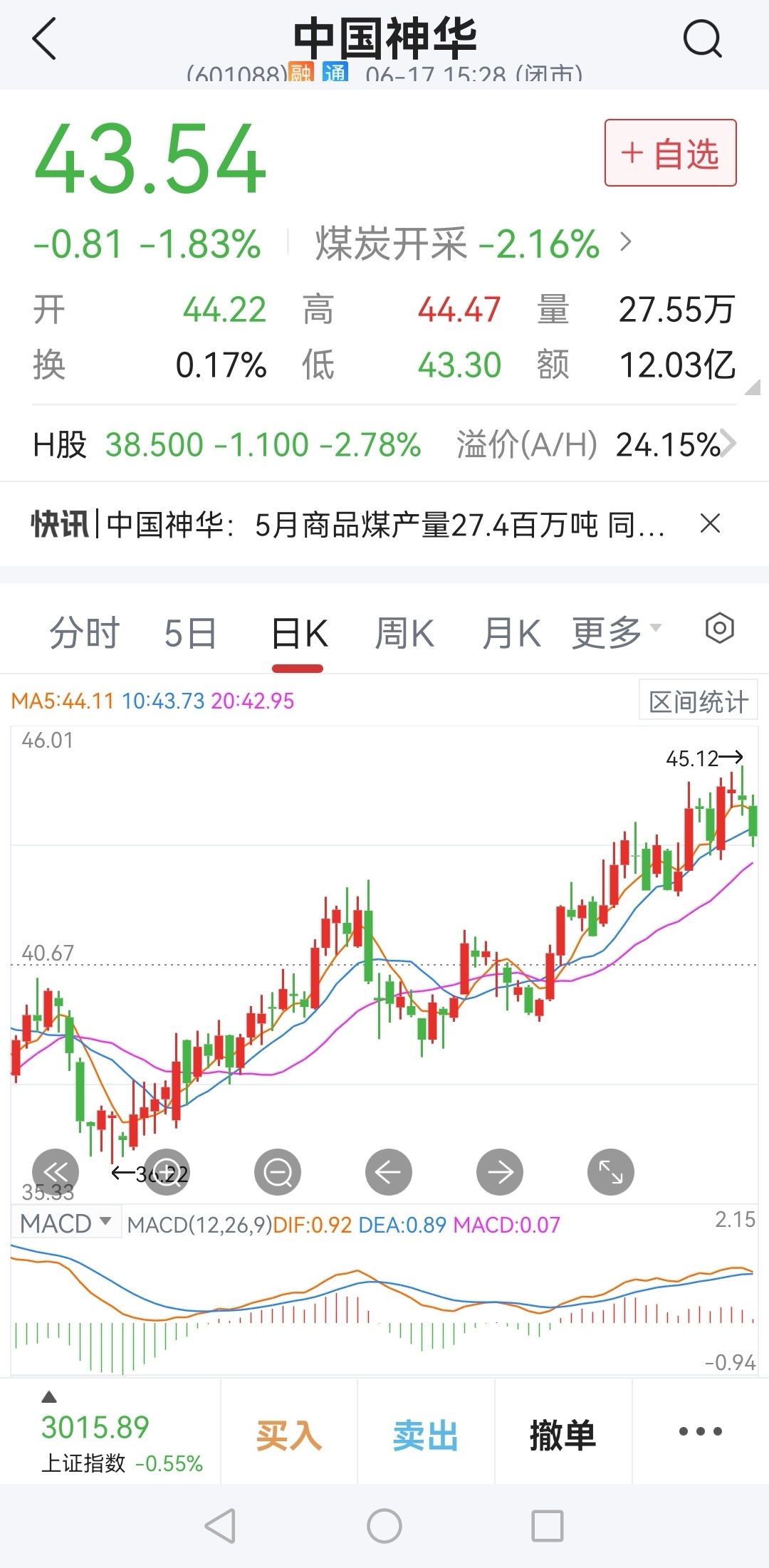Add stock to watchlist with 自选 button
Viewport: 769px width, 1568px height.
(x=671, y=153)
